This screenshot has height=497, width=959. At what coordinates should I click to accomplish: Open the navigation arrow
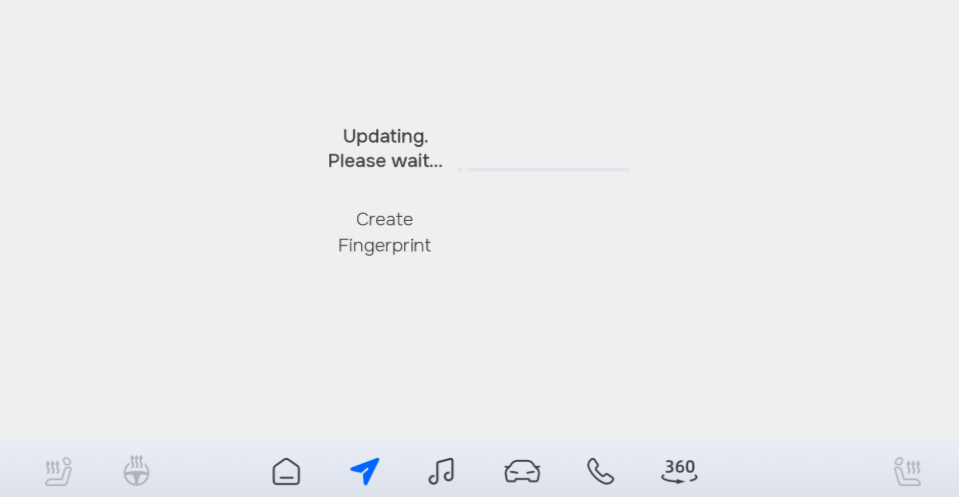365,471
